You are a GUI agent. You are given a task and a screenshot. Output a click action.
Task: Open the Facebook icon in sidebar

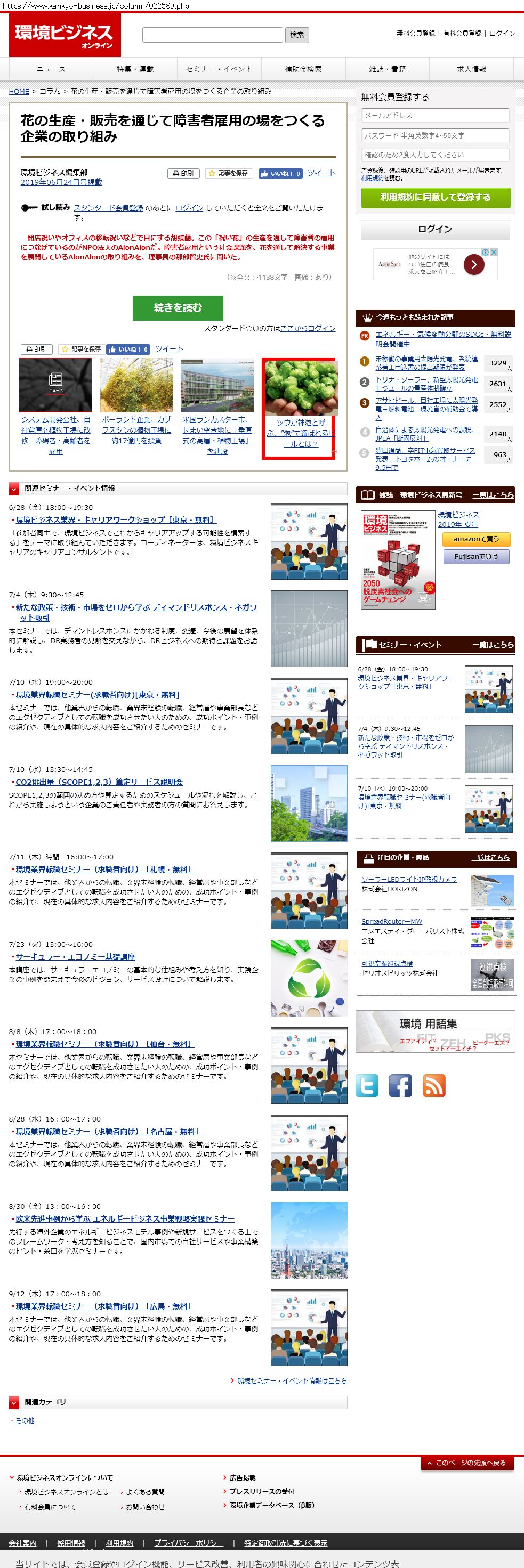coord(400,1086)
